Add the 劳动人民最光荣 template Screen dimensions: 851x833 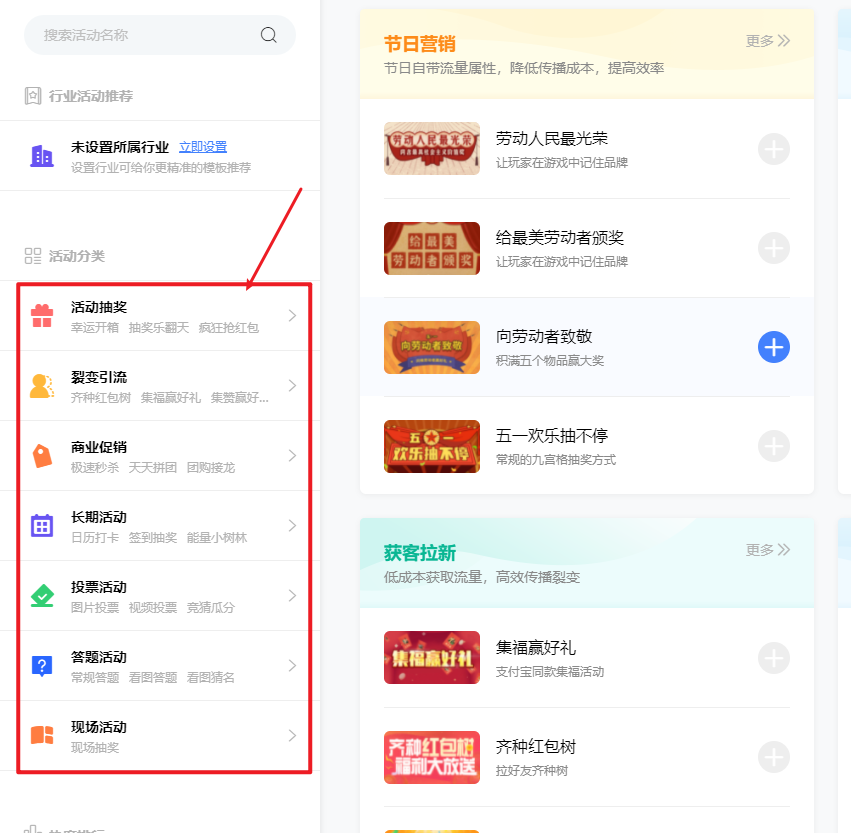click(x=773, y=149)
